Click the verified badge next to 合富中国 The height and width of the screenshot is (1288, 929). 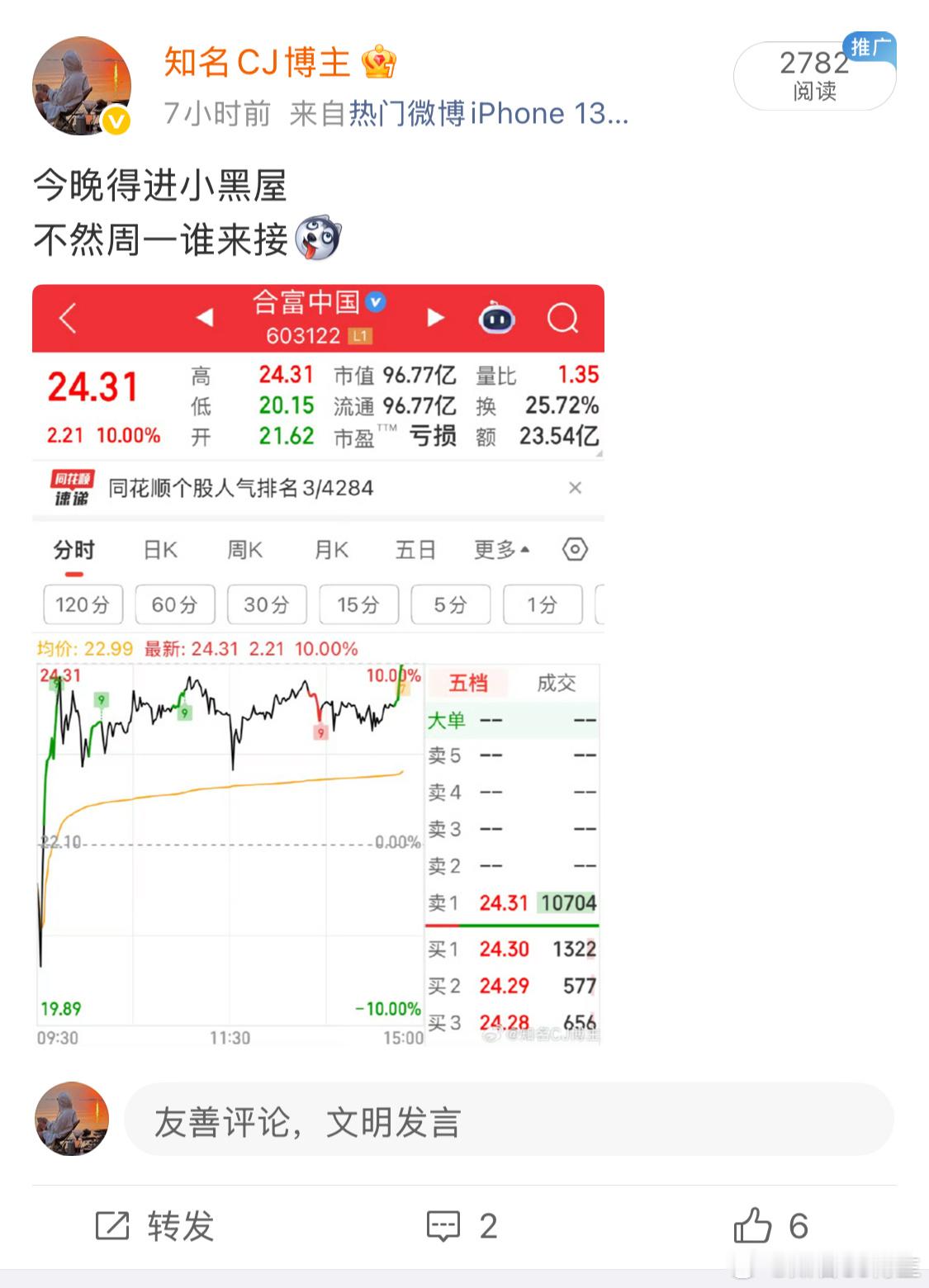tap(376, 303)
